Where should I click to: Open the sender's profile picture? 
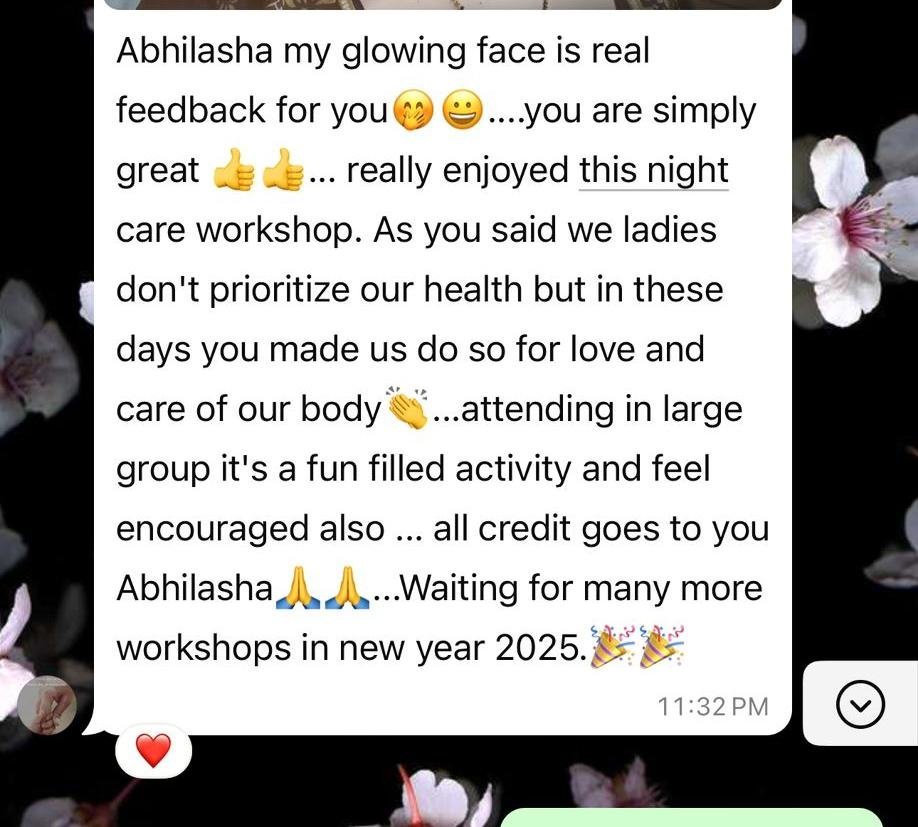pyautogui.click(x=46, y=706)
